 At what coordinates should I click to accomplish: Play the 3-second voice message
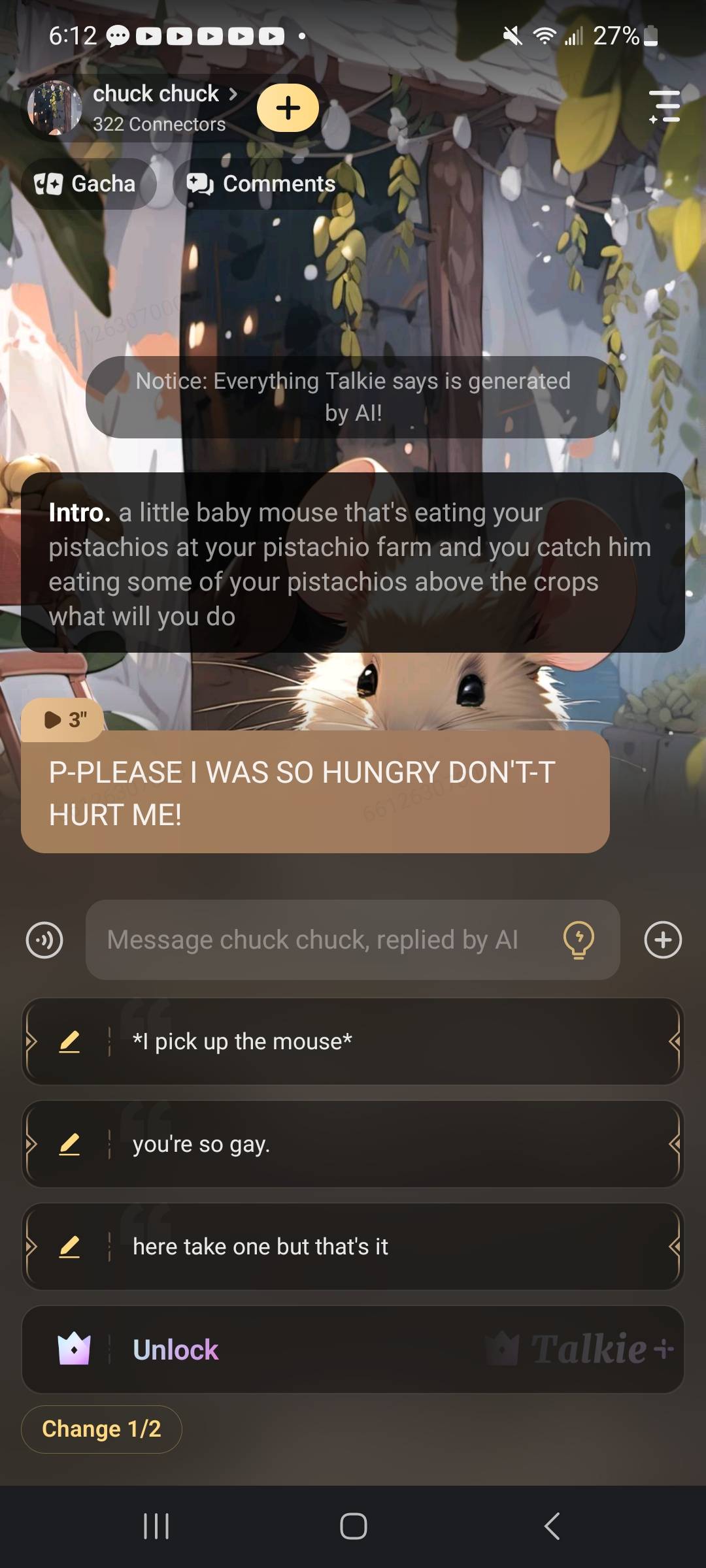point(63,720)
